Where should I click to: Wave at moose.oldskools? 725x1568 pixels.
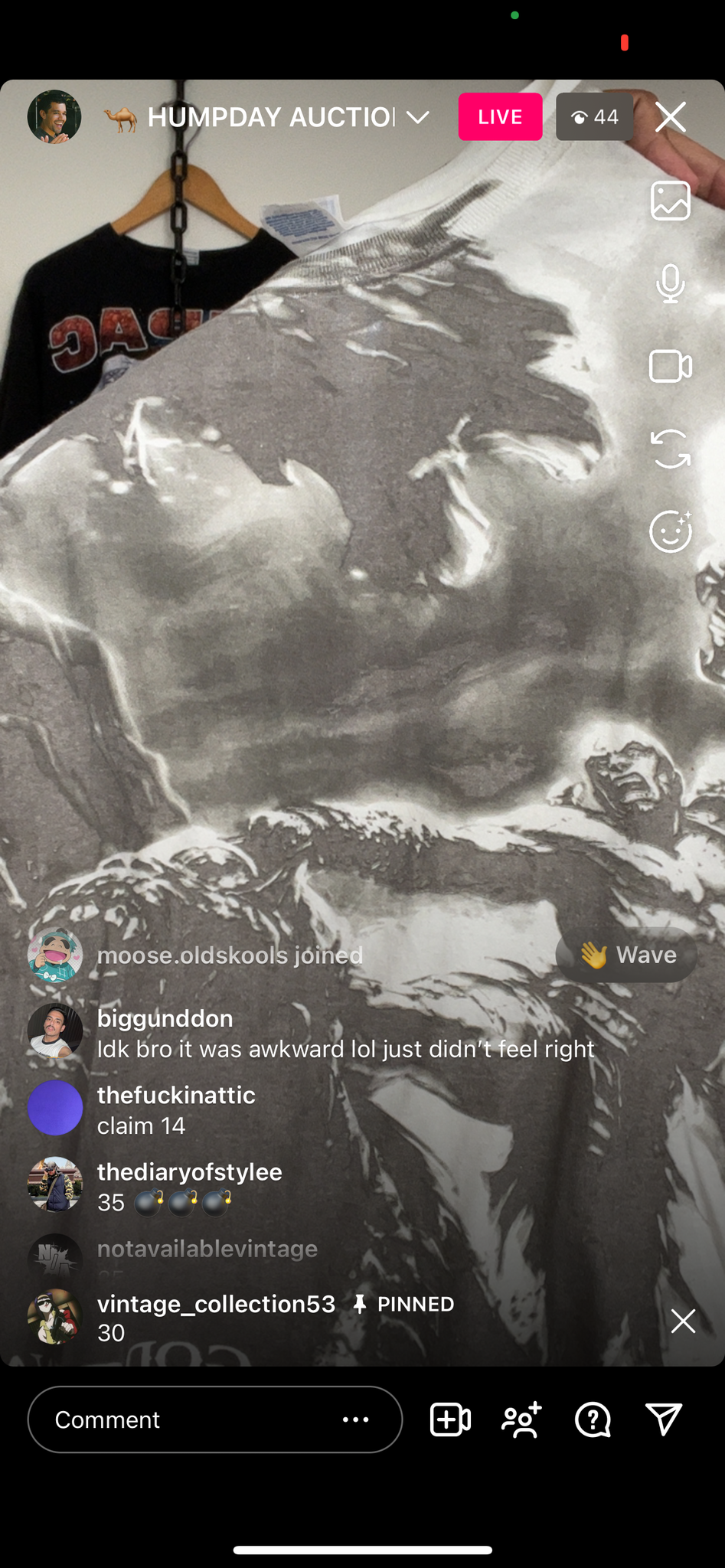point(626,955)
